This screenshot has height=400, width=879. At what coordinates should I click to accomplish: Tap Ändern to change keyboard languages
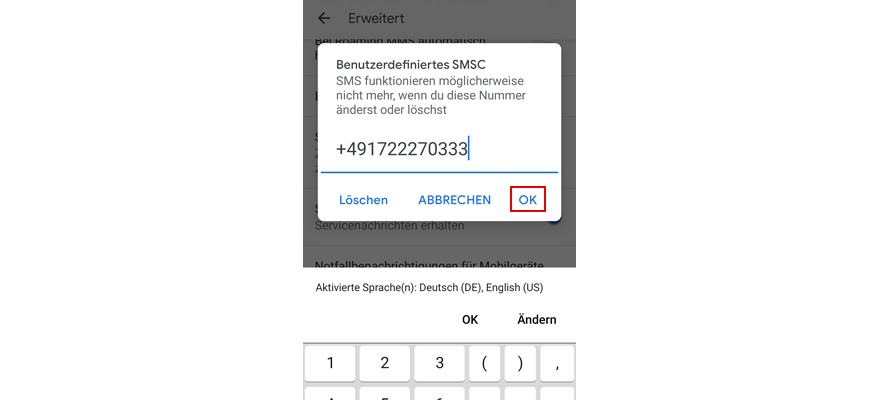pyautogui.click(x=536, y=320)
